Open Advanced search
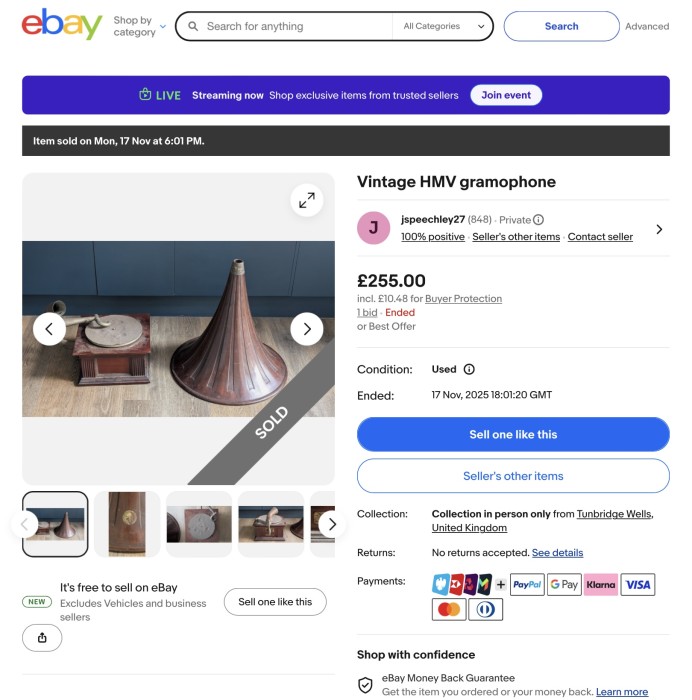 pyautogui.click(x=646, y=27)
